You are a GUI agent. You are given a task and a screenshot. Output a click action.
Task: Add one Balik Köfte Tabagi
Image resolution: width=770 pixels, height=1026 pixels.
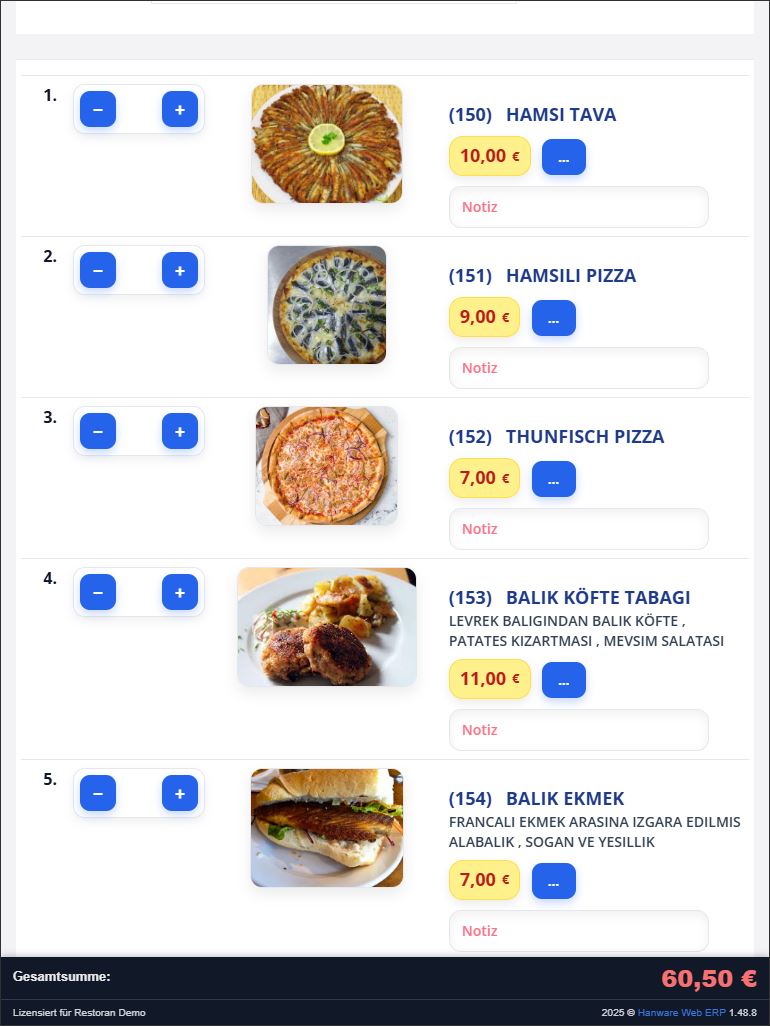click(180, 592)
